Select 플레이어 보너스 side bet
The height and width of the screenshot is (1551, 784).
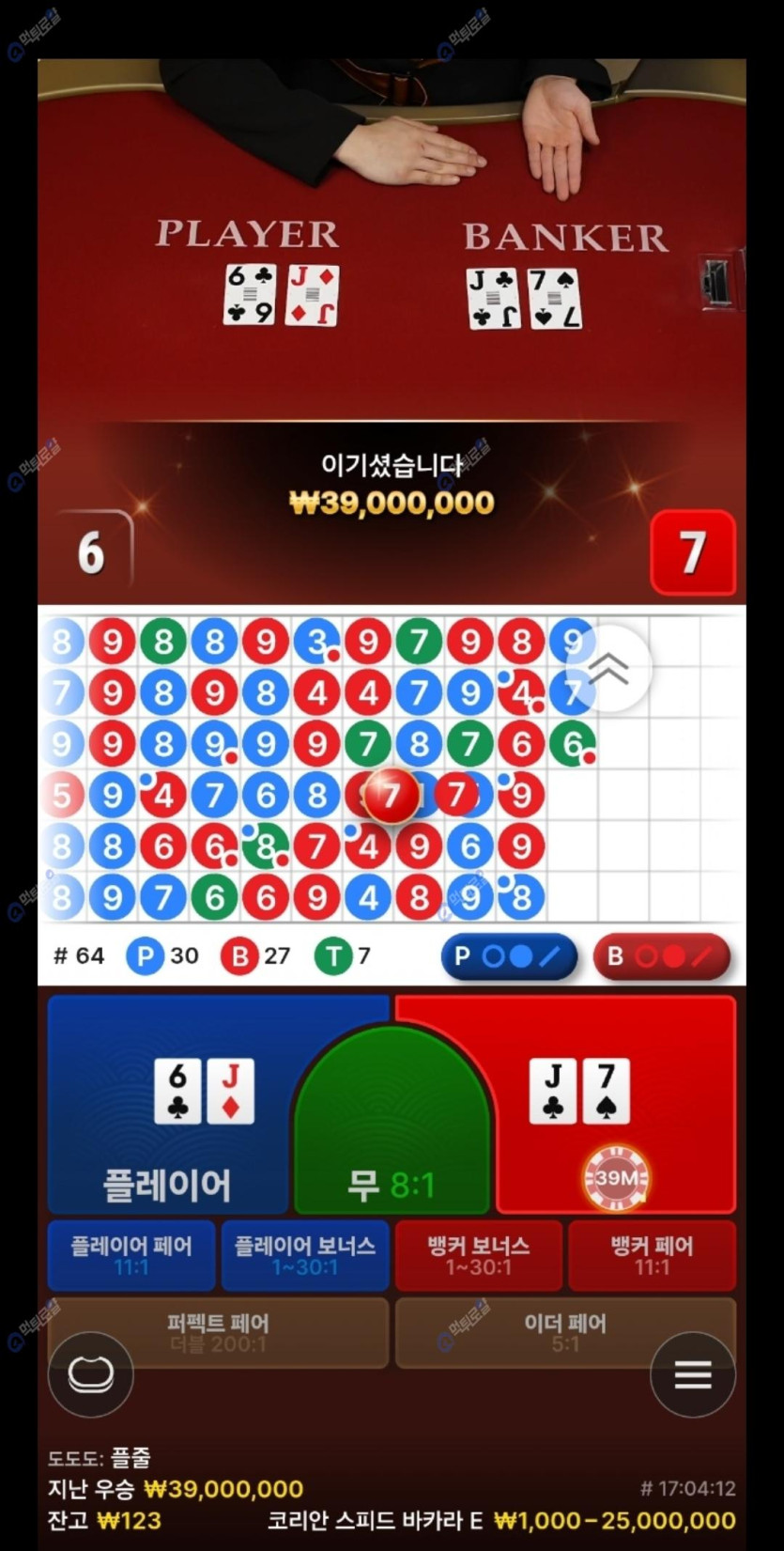pos(305,1255)
